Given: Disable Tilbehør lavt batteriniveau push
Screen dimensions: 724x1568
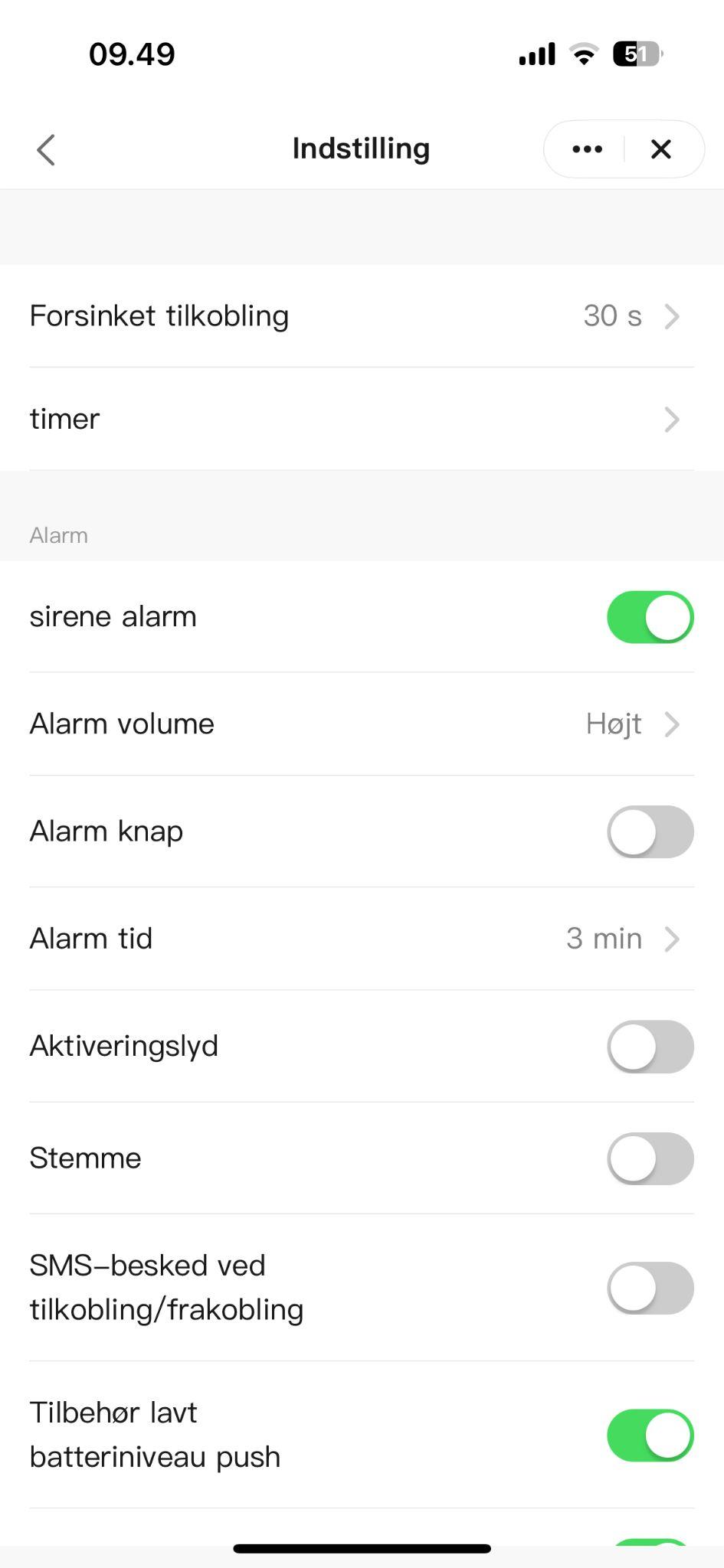Looking at the screenshot, I should pyautogui.click(x=650, y=1435).
